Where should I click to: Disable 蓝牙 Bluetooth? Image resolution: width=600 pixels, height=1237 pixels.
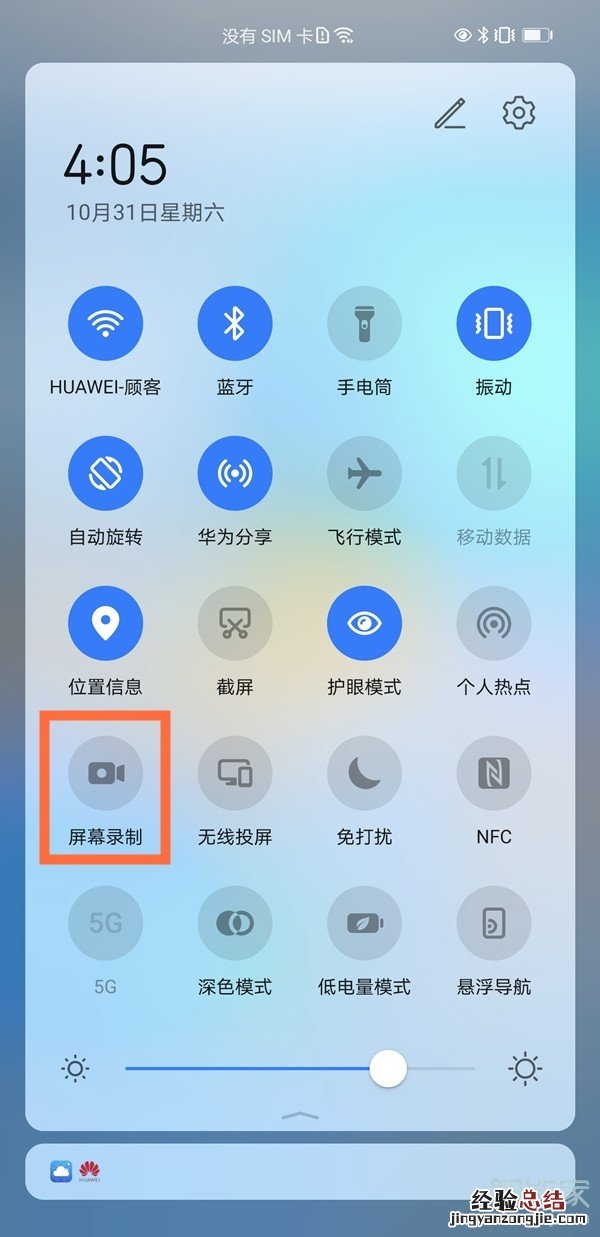click(235, 323)
